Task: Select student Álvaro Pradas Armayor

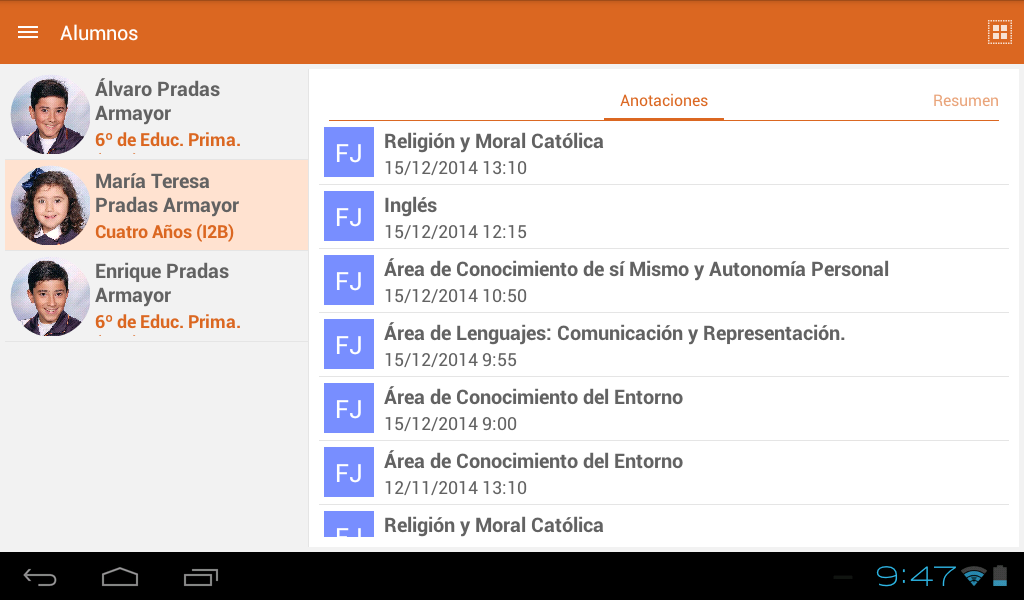Action: (156, 114)
